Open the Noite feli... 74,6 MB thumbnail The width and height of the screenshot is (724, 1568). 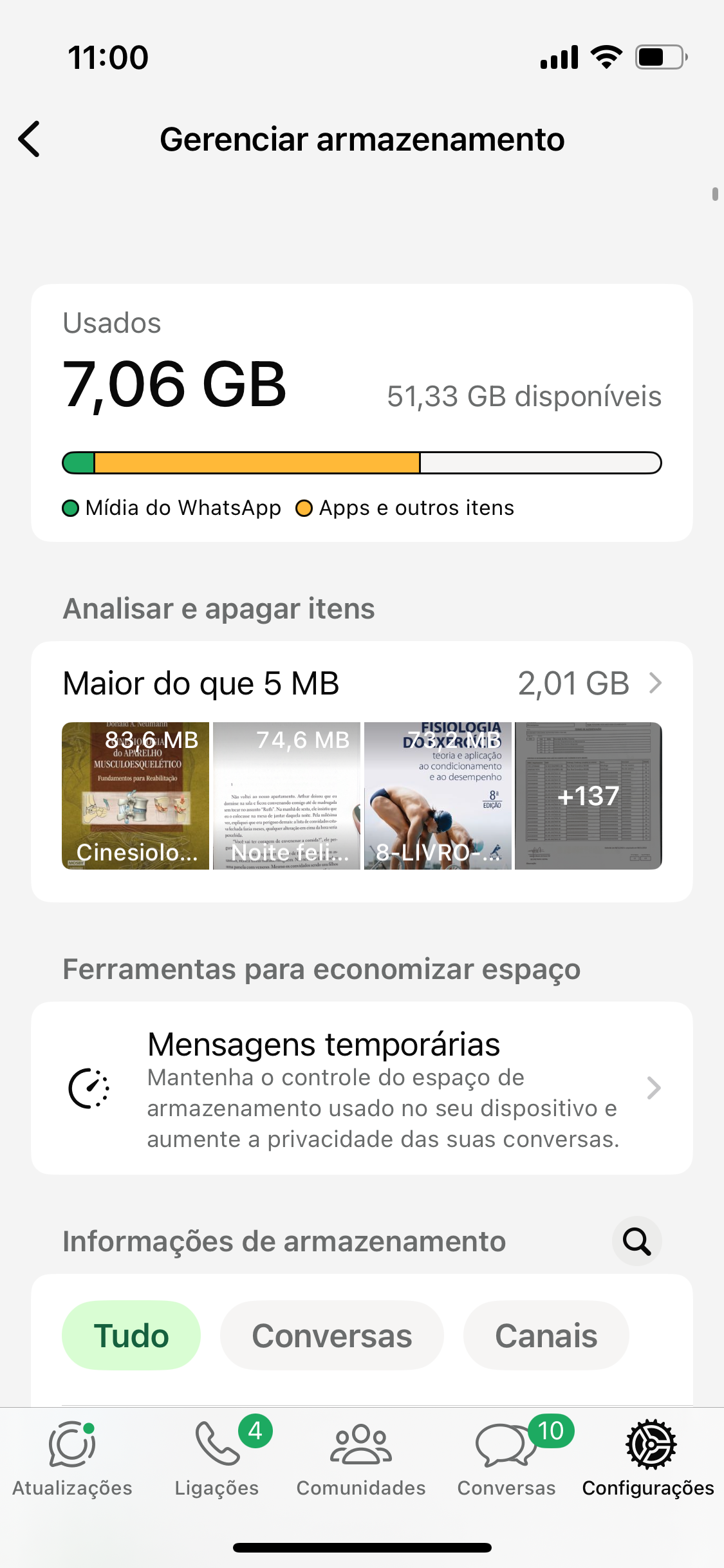click(x=286, y=796)
